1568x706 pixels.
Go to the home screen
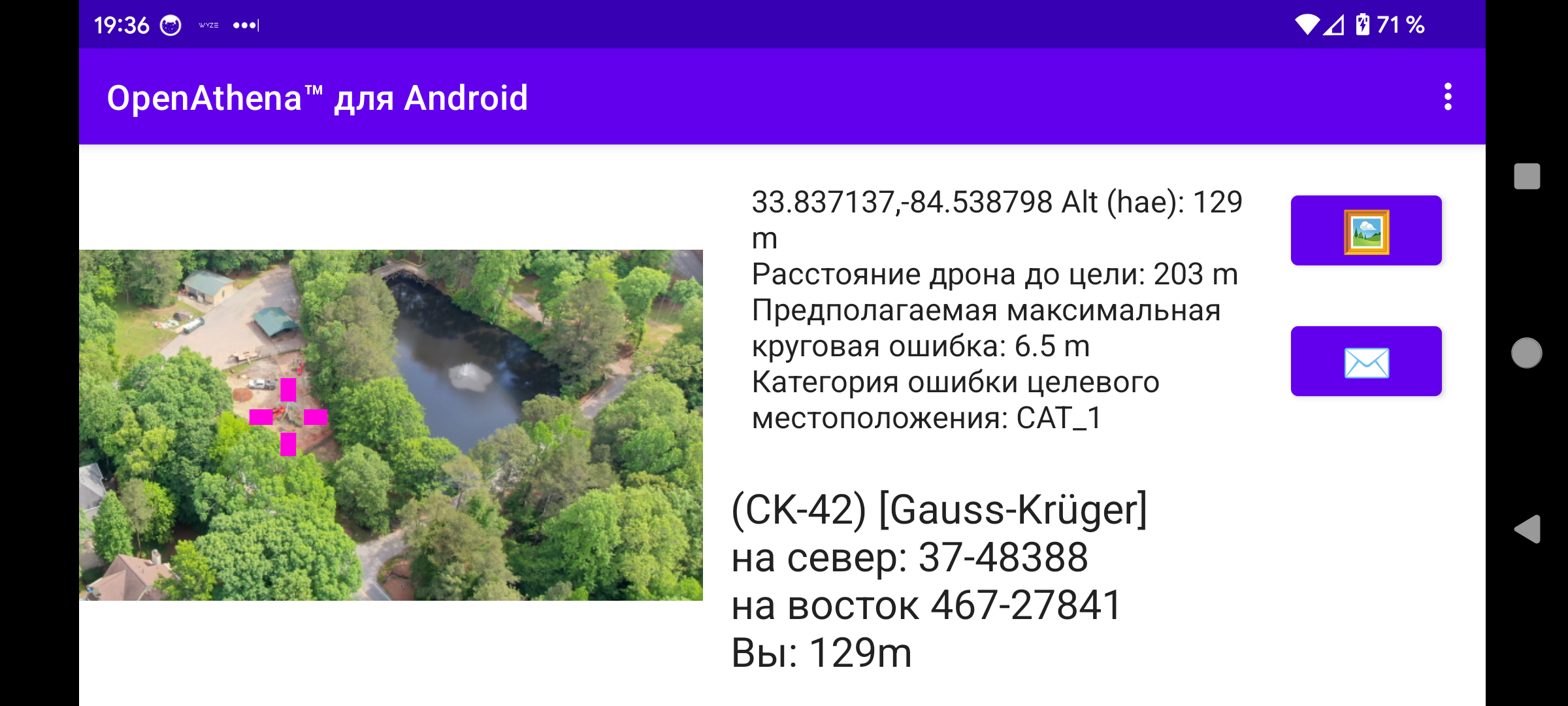(x=1527, y=353)
